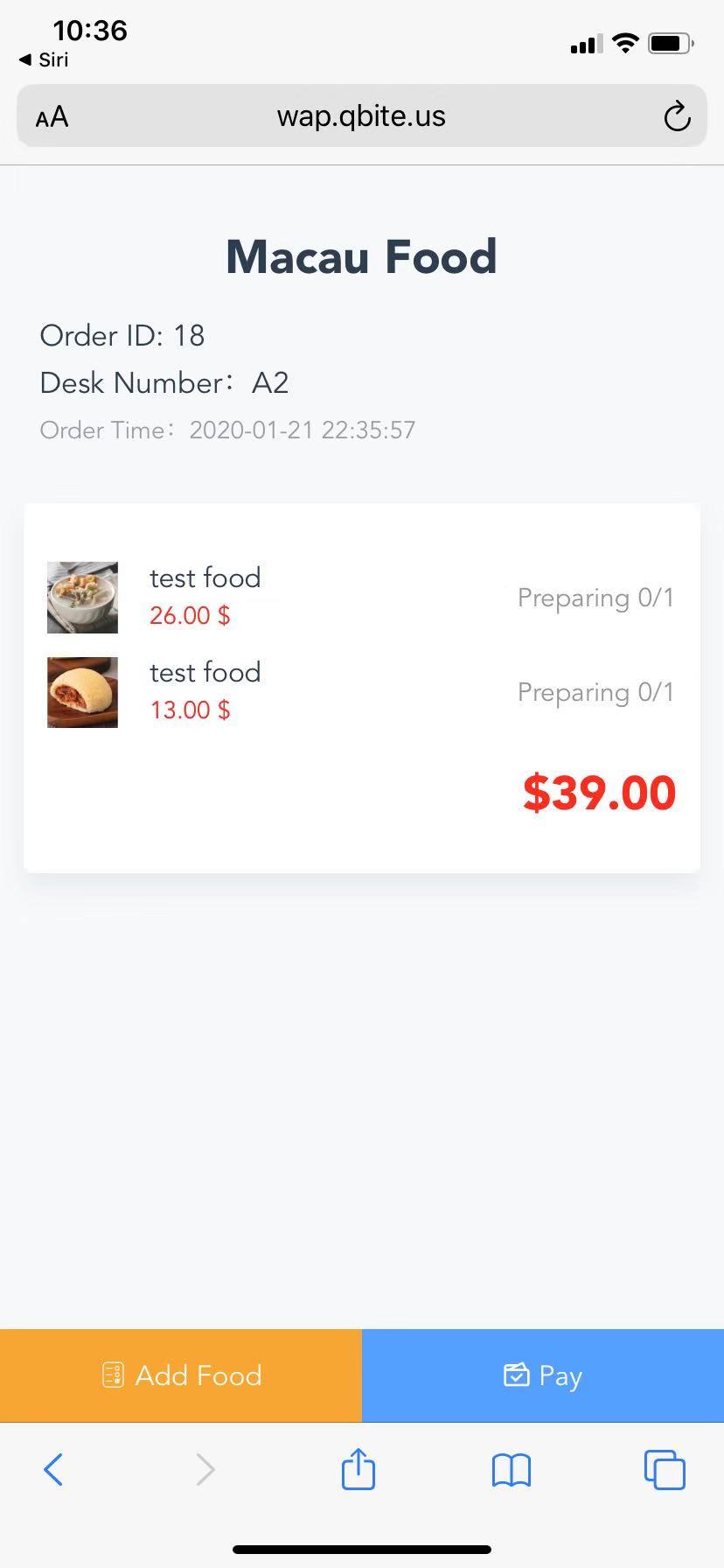Return to Siri via the back link
The width and height of the screenshot is (724, 1568).
pyautogui.click(x=44, y=59)
